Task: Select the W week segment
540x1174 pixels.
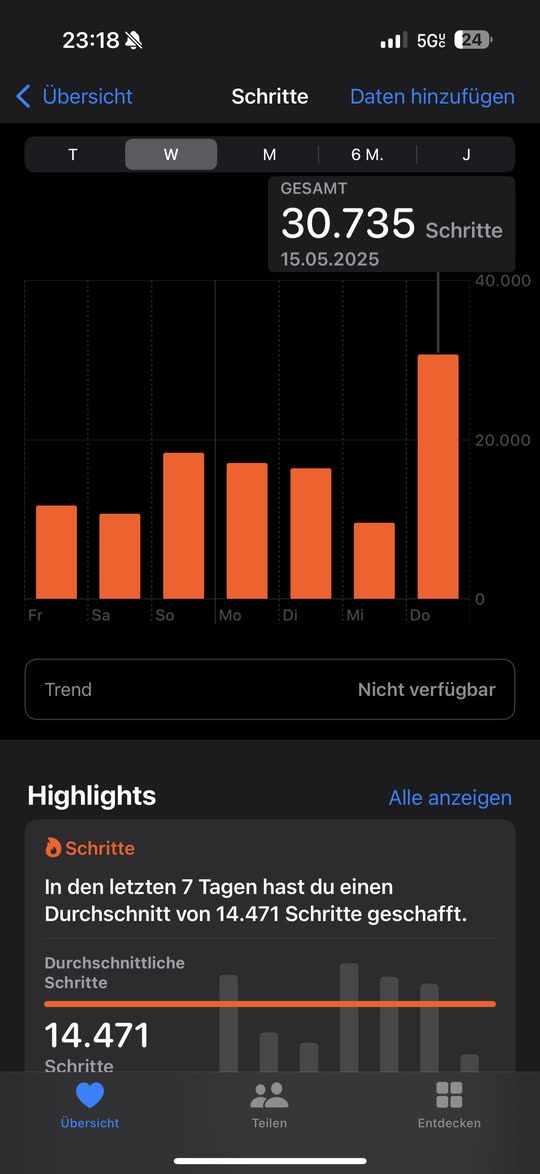Action: click(171, 155)
